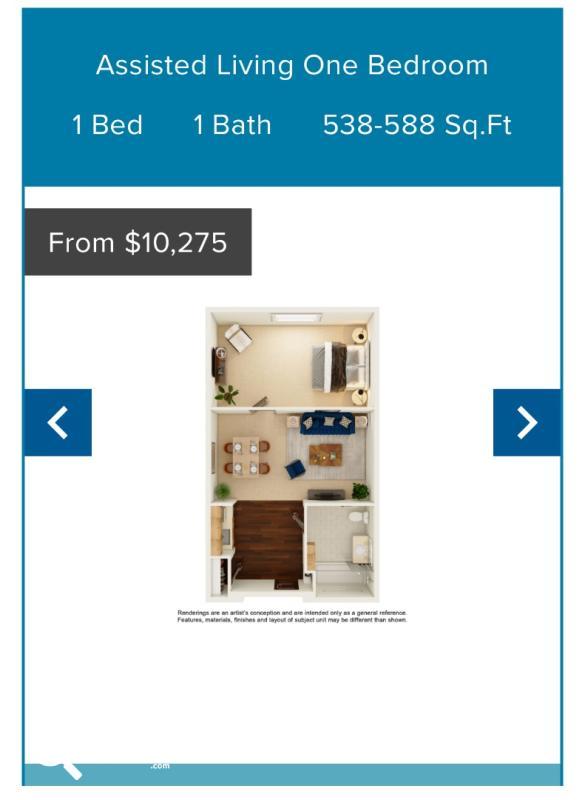Open the one bedroom floor plan image
585x800 pixels.
click(x=292, y=455)
